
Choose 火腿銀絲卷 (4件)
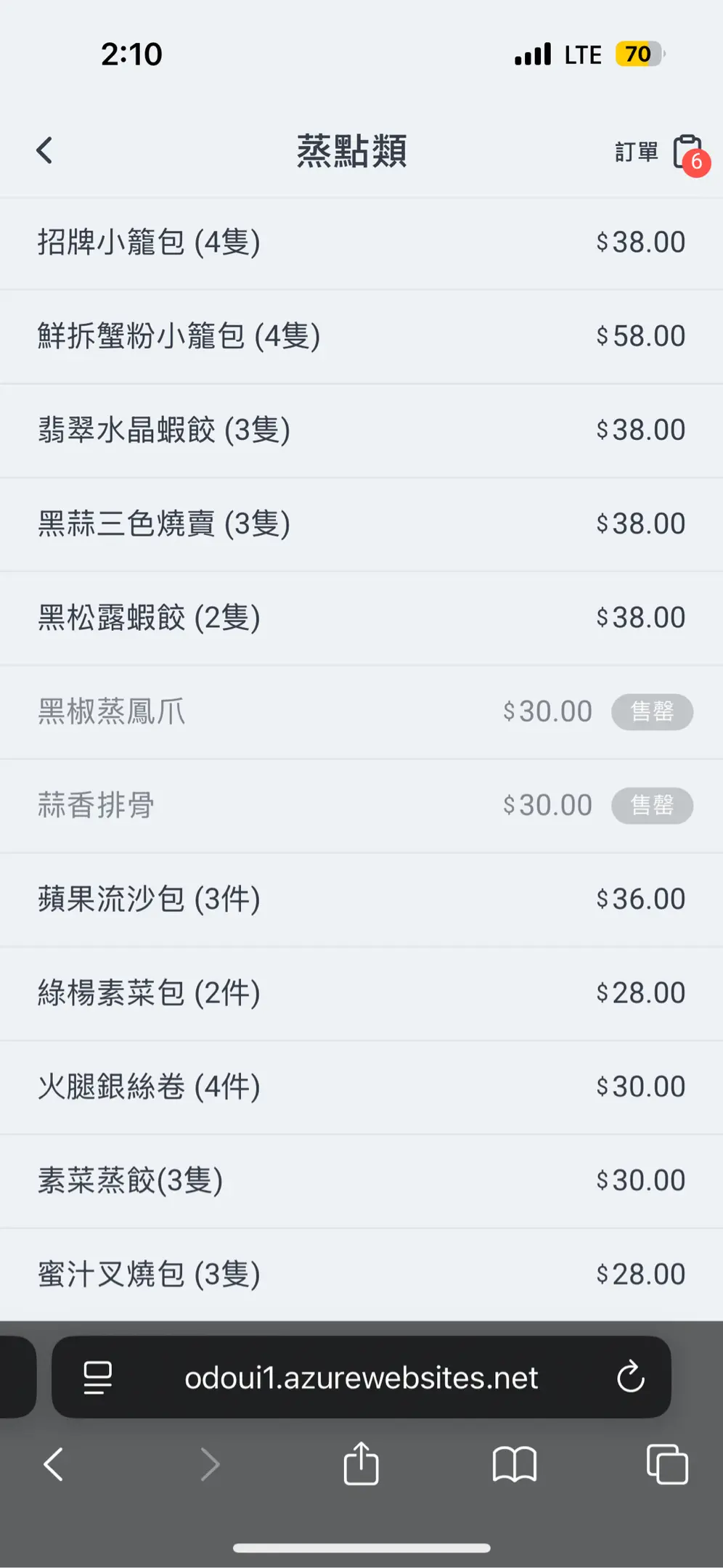[x=361, y=1086]
